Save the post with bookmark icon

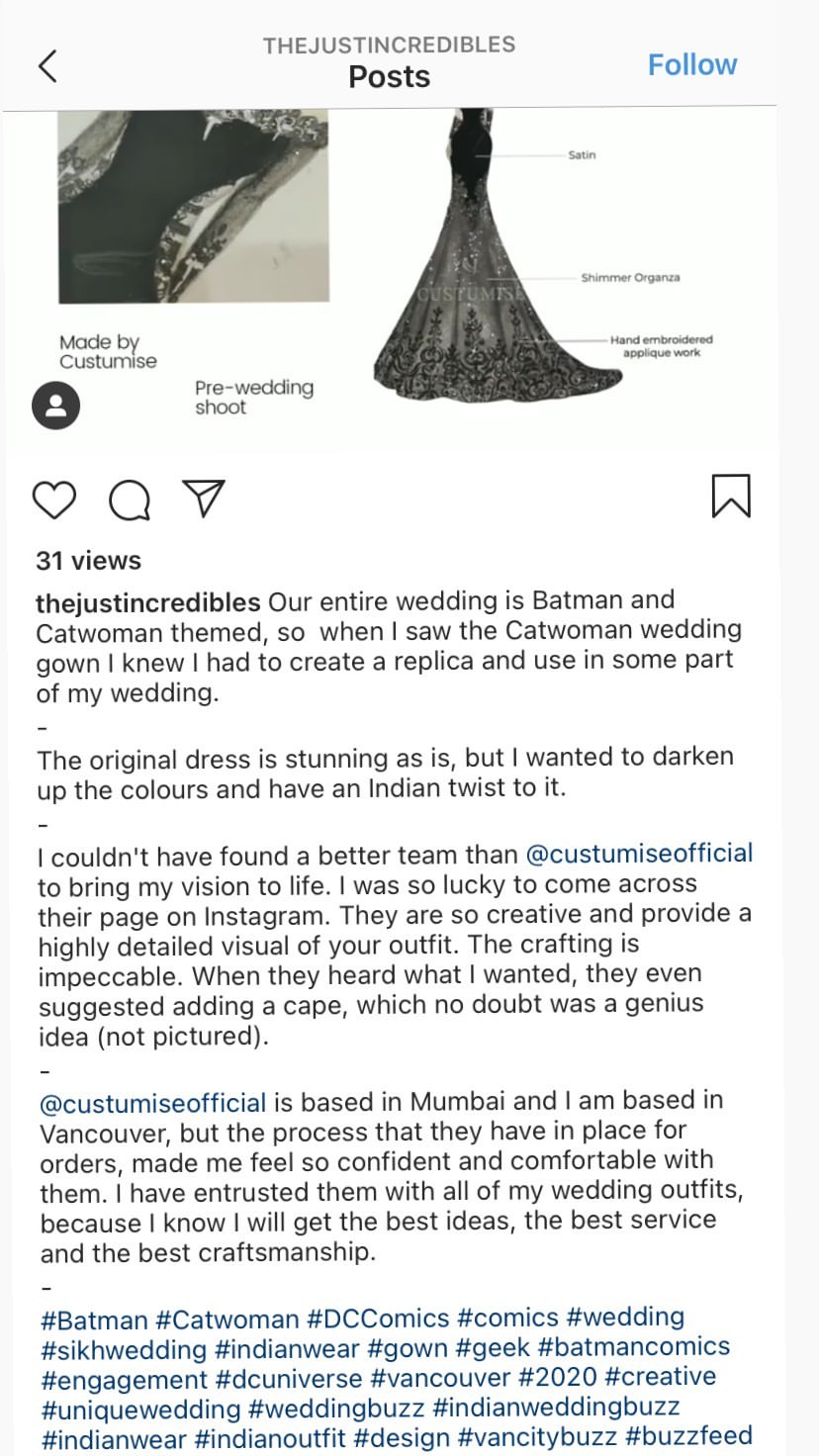click(731, 497)
